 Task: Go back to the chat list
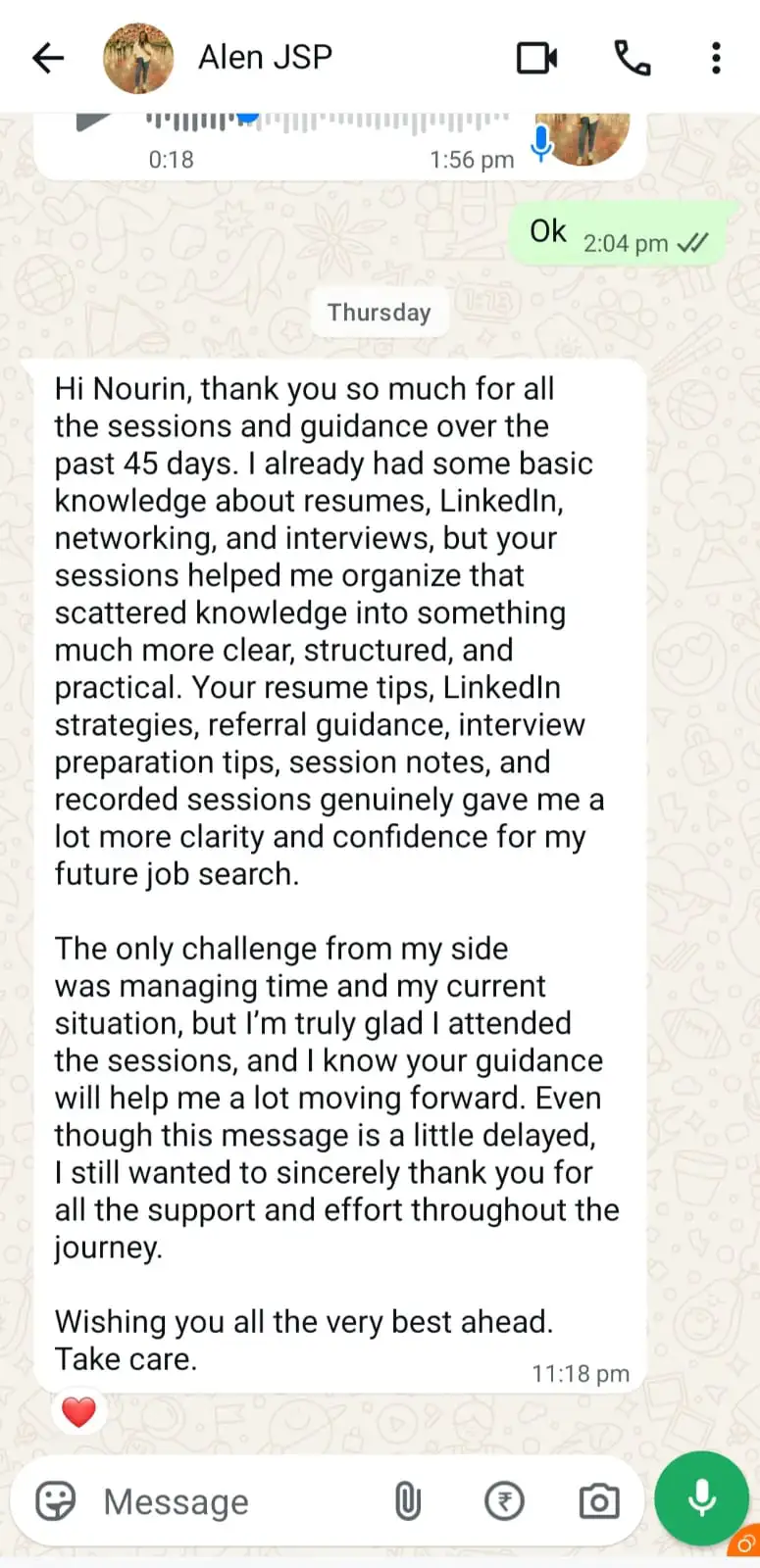(x=47, y=58)
